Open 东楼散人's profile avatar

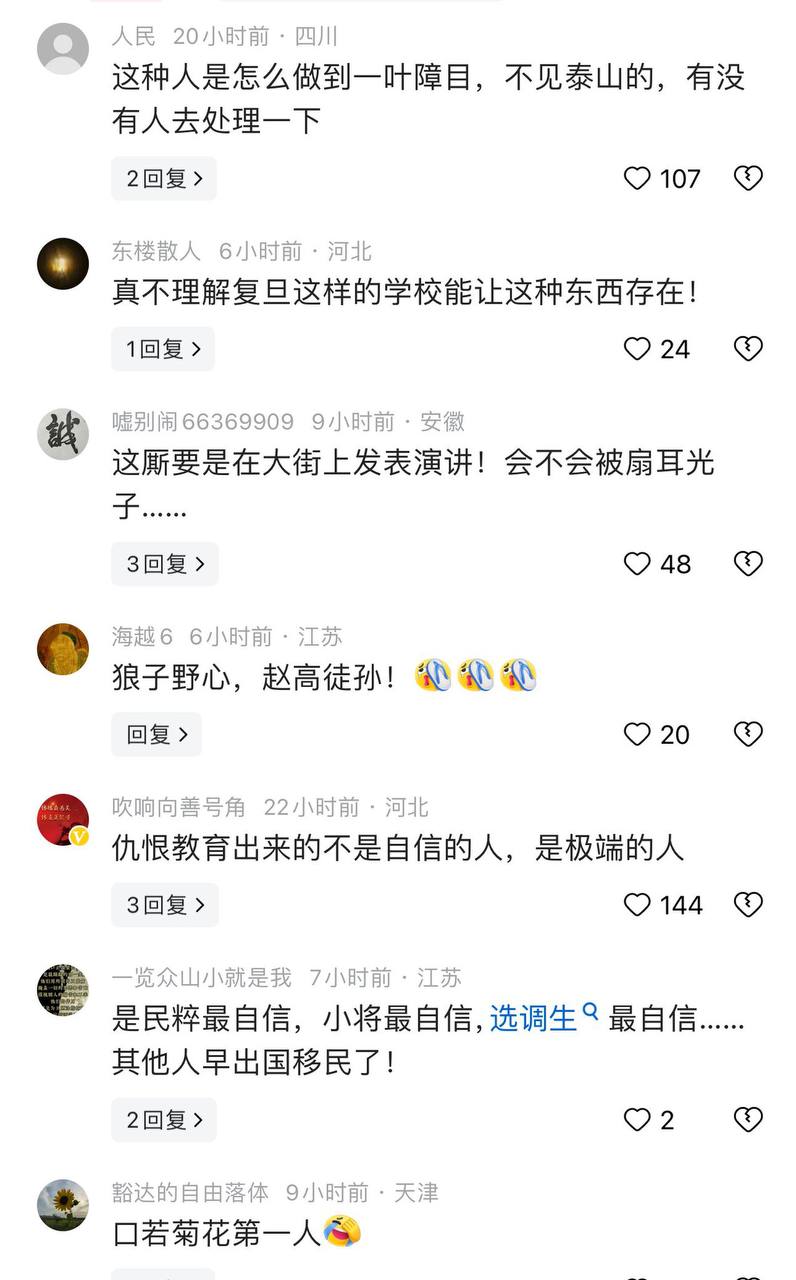point(63,264)
